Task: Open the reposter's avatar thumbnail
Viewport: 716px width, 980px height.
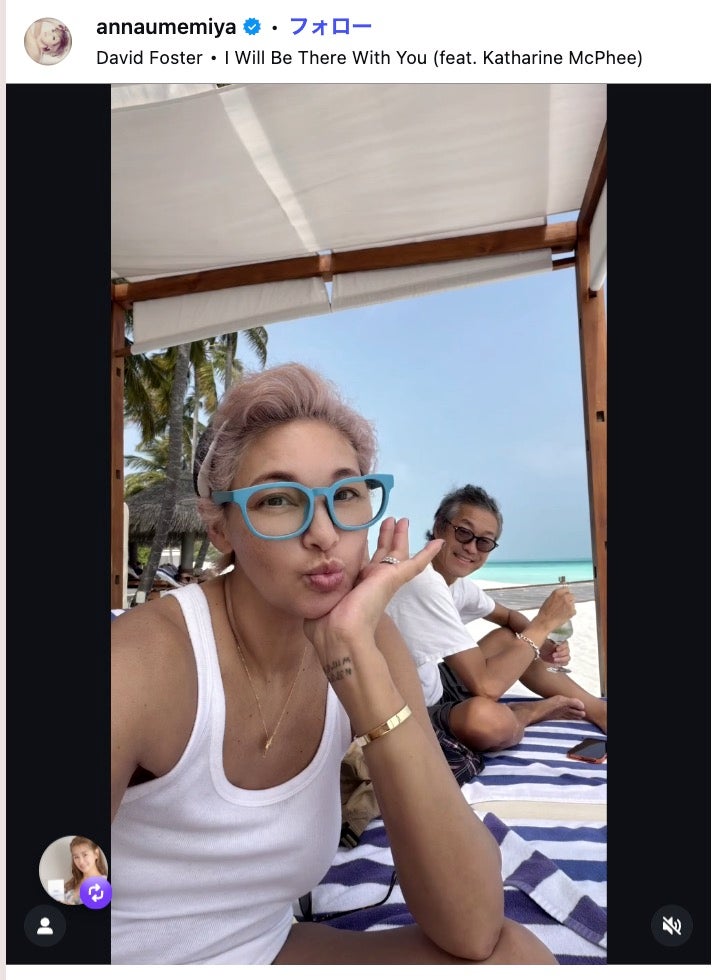Action: tap(70, 867)
